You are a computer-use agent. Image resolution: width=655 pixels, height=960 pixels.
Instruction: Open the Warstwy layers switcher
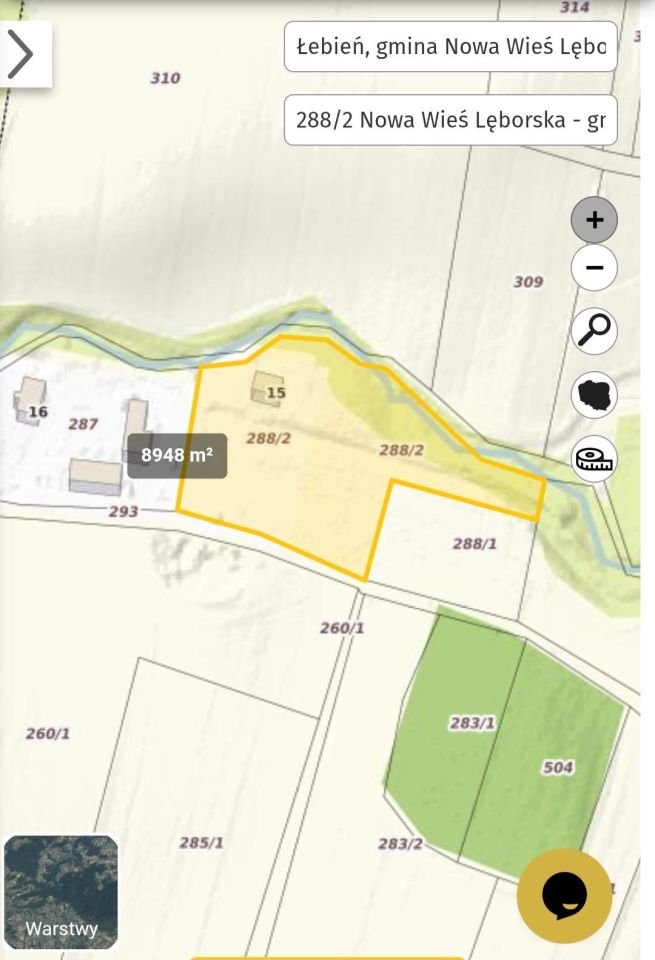(x=61, y=892)
